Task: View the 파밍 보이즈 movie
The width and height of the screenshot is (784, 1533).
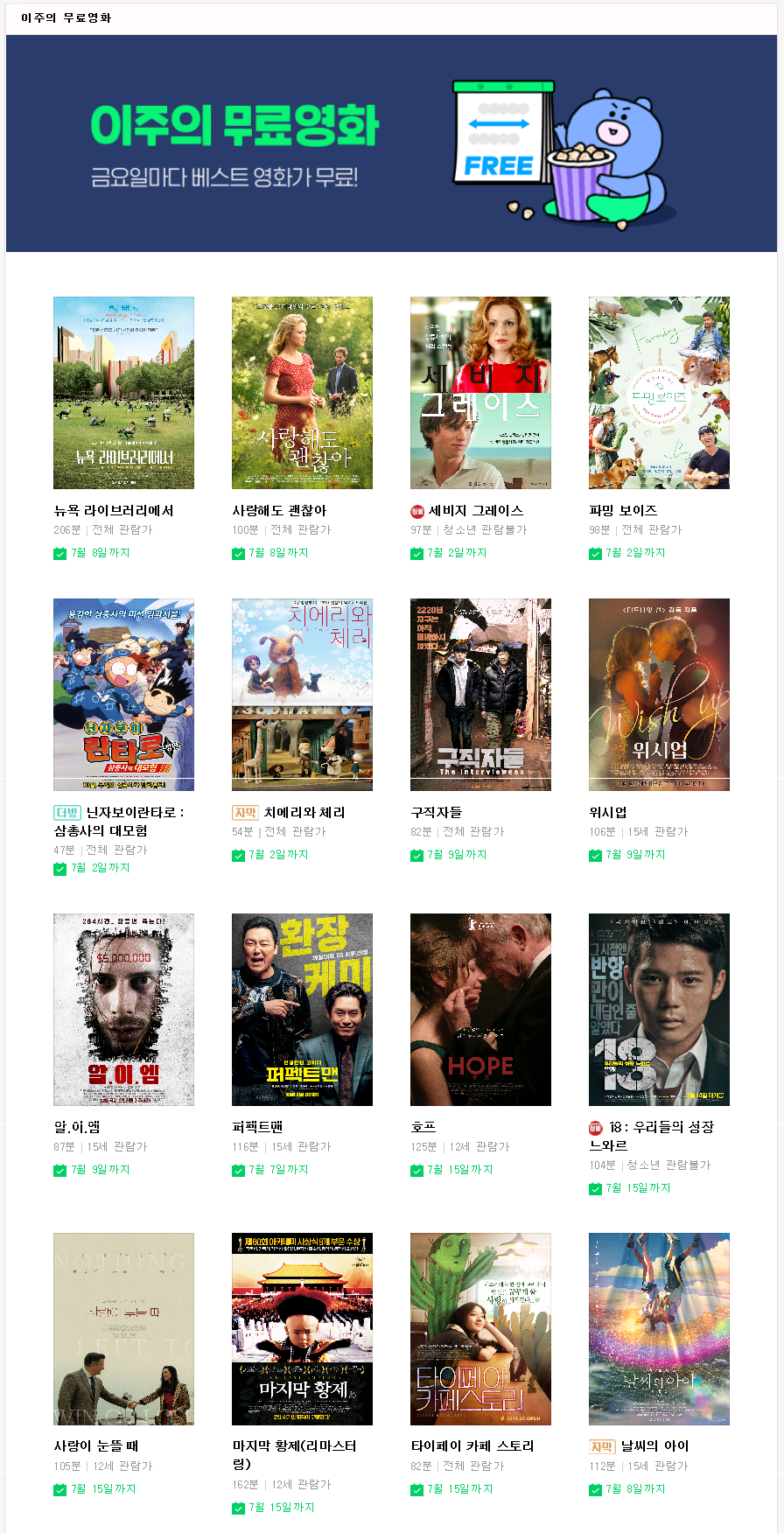Action: (659, 393)
